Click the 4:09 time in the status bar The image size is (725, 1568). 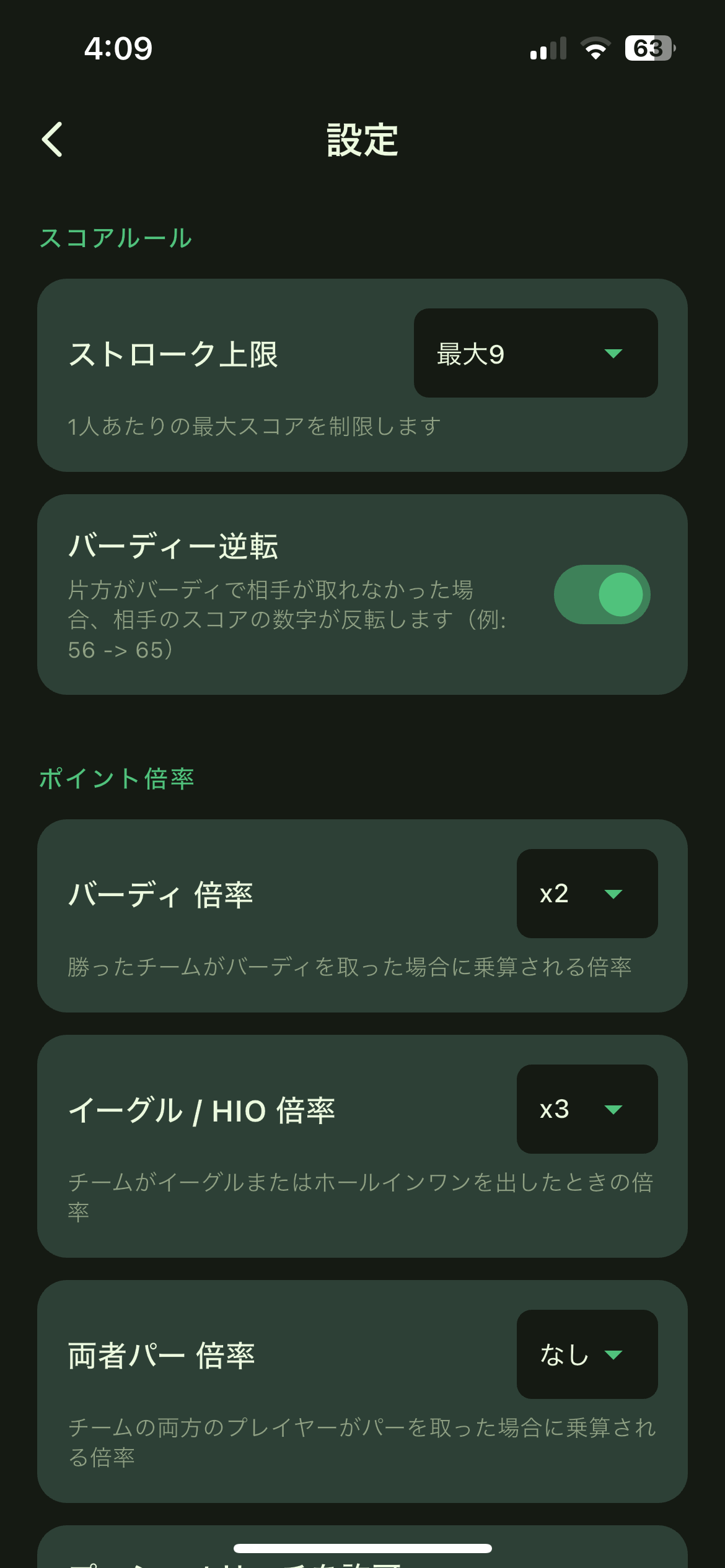coord(118,48)
